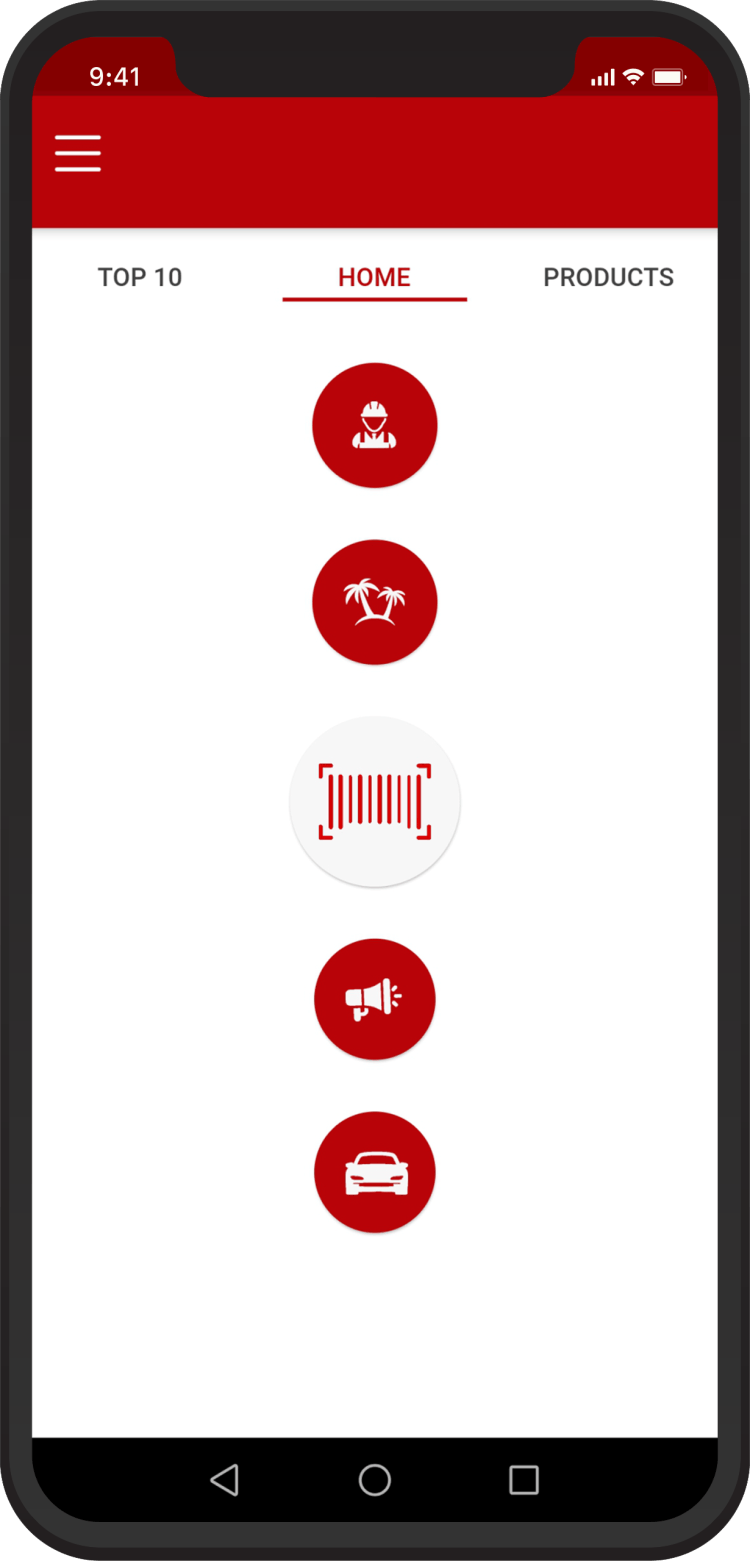Switch to the TOP 10 tab
The height and width of the screenshot is (1561, 750).
click(140, 277)
